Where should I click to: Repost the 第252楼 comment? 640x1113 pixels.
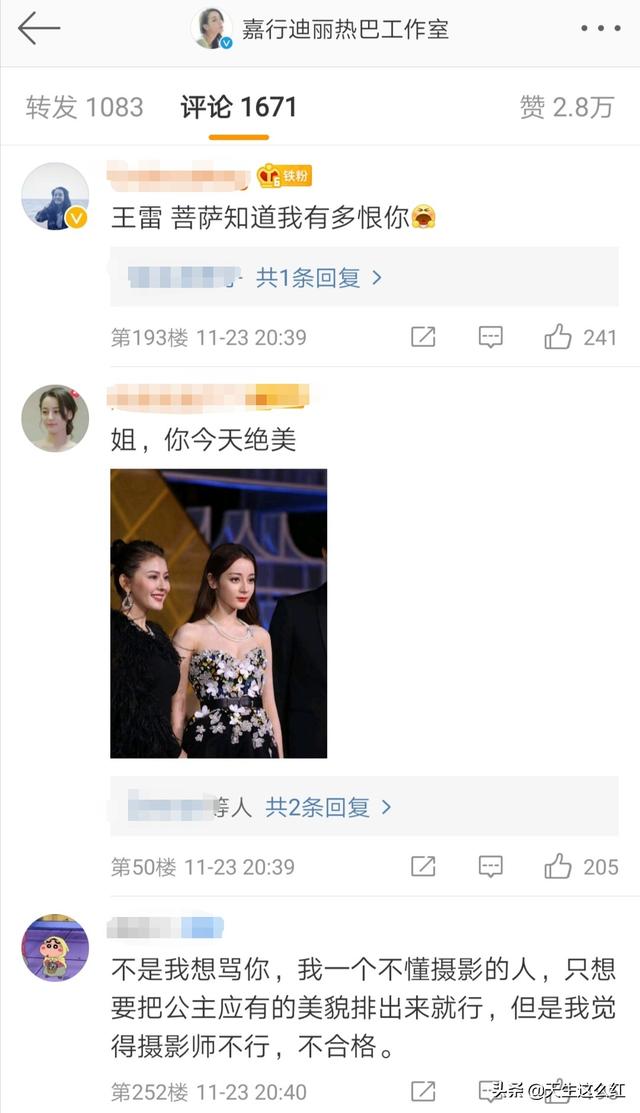pos(423,1090)
